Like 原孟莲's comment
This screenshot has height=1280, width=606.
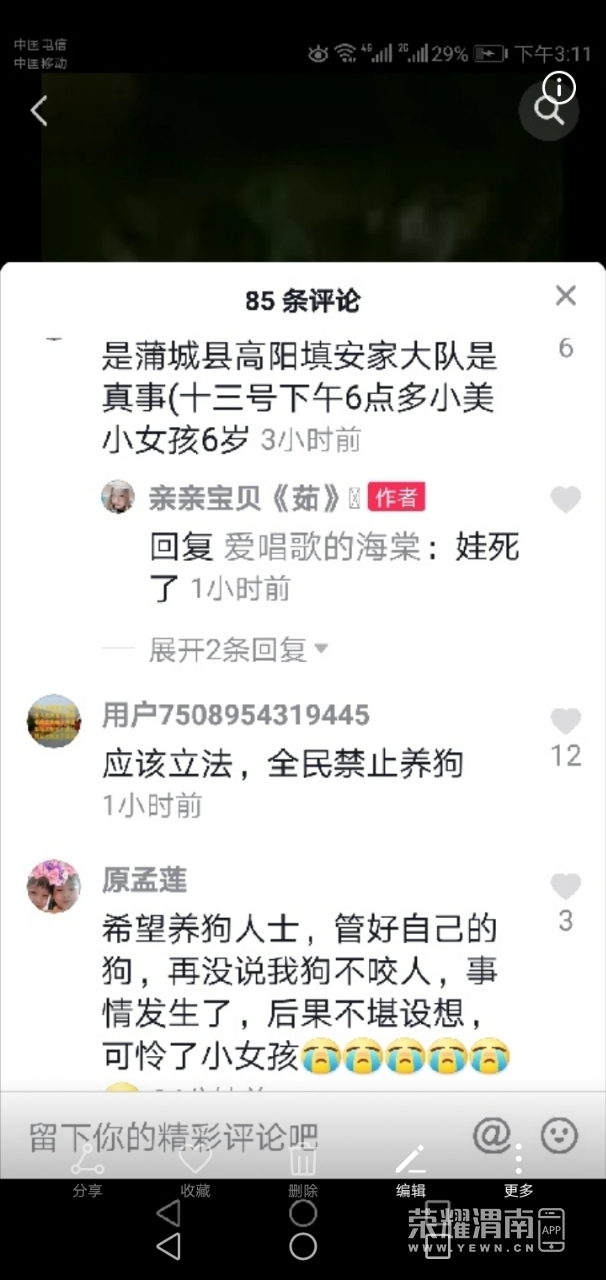pyautogui.click(x=566, y=886)
